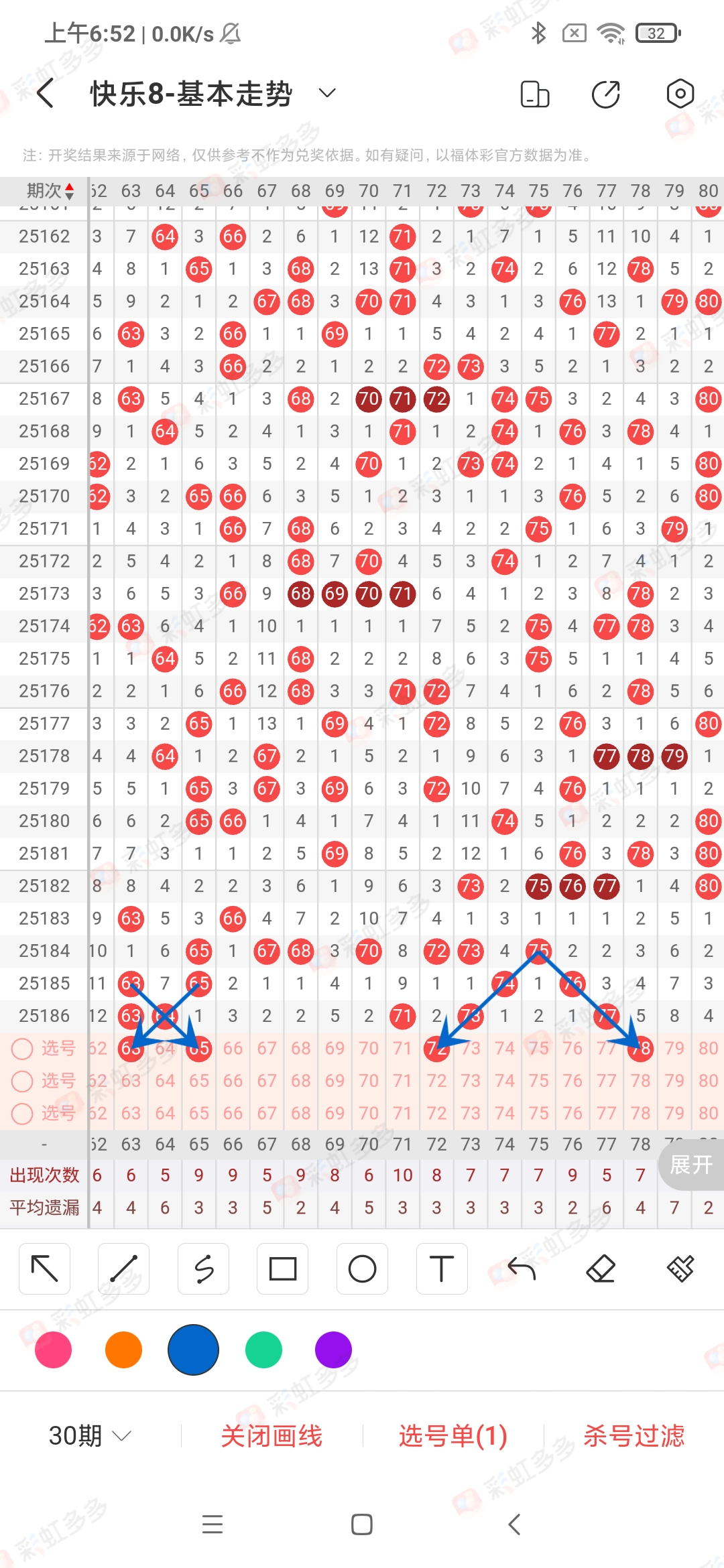Pick the orange drawing color
Screen dimensions: 724x1568
click(123, 1350)
